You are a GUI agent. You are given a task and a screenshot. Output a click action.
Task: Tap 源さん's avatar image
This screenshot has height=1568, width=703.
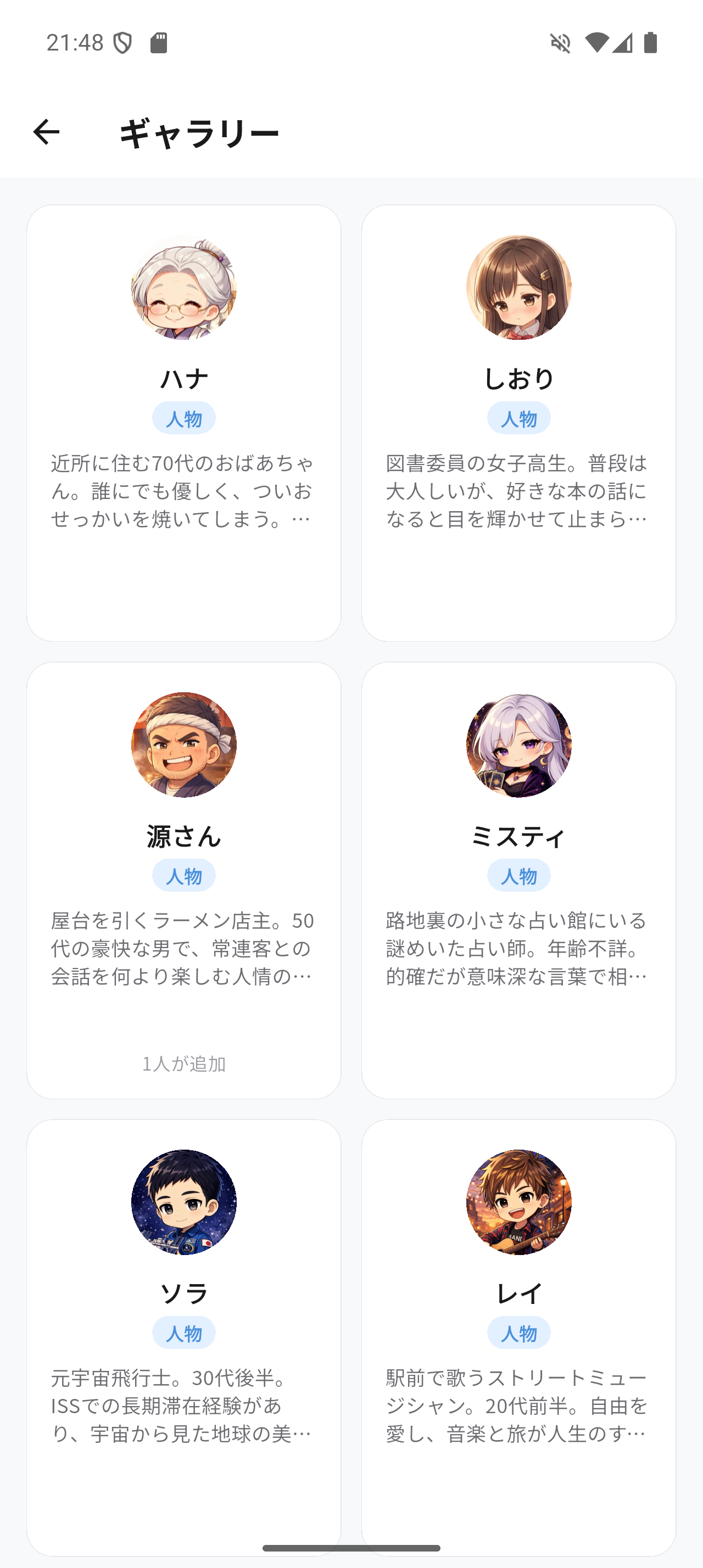(184, 745)
